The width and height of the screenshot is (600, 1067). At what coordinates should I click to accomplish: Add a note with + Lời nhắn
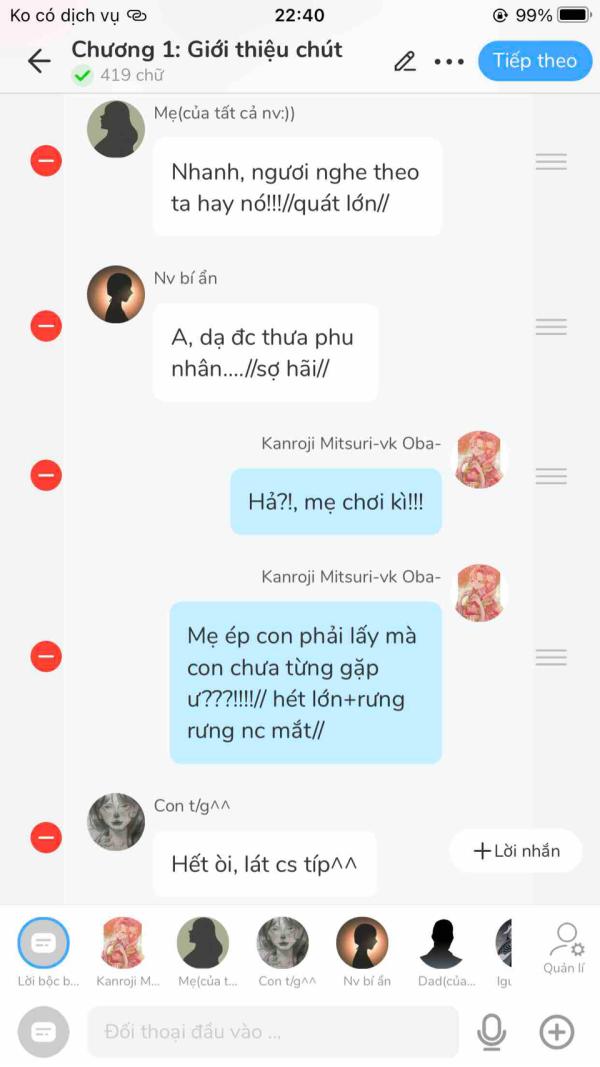pyautogui.click(x=516, y=851)
